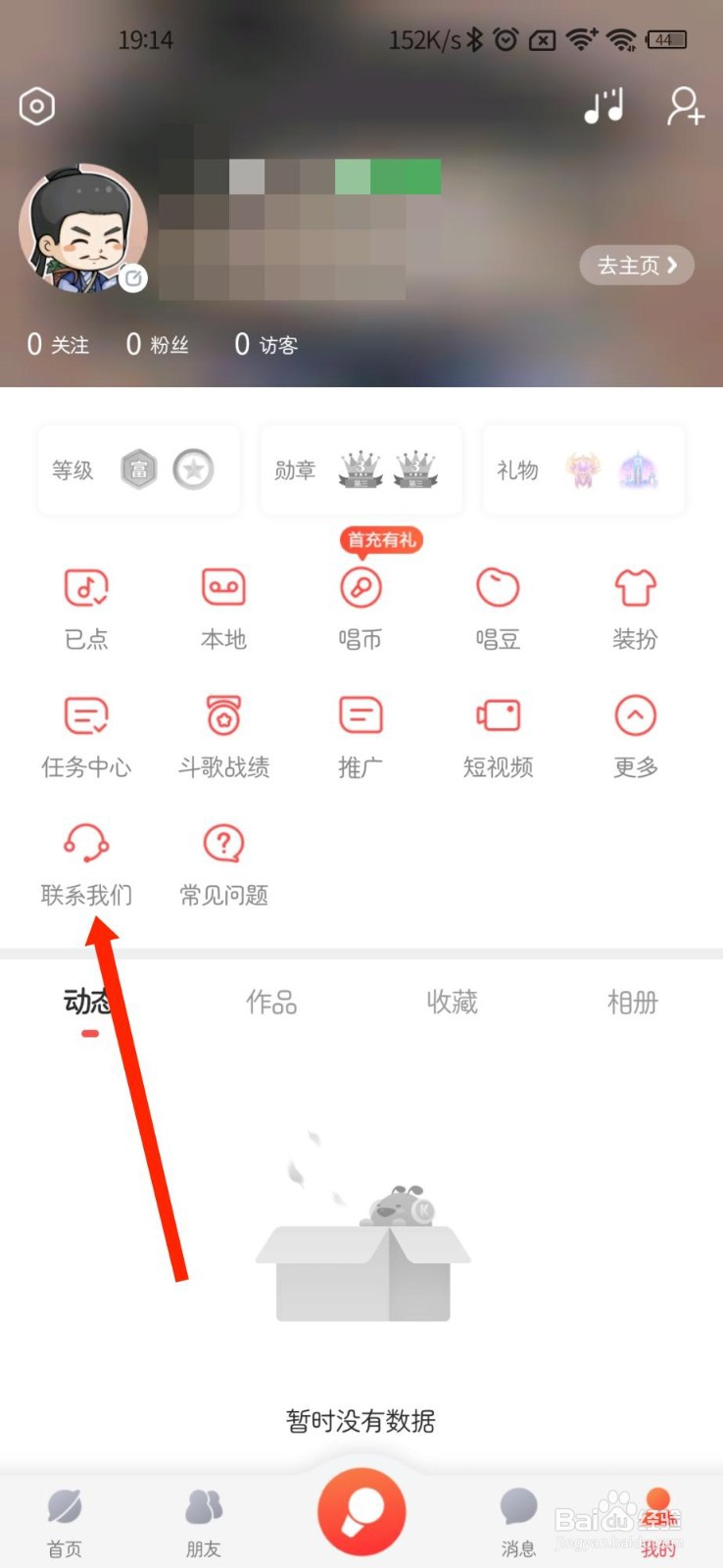
Task: Switch to the 作品 works tab
Action: point(271,1002)
